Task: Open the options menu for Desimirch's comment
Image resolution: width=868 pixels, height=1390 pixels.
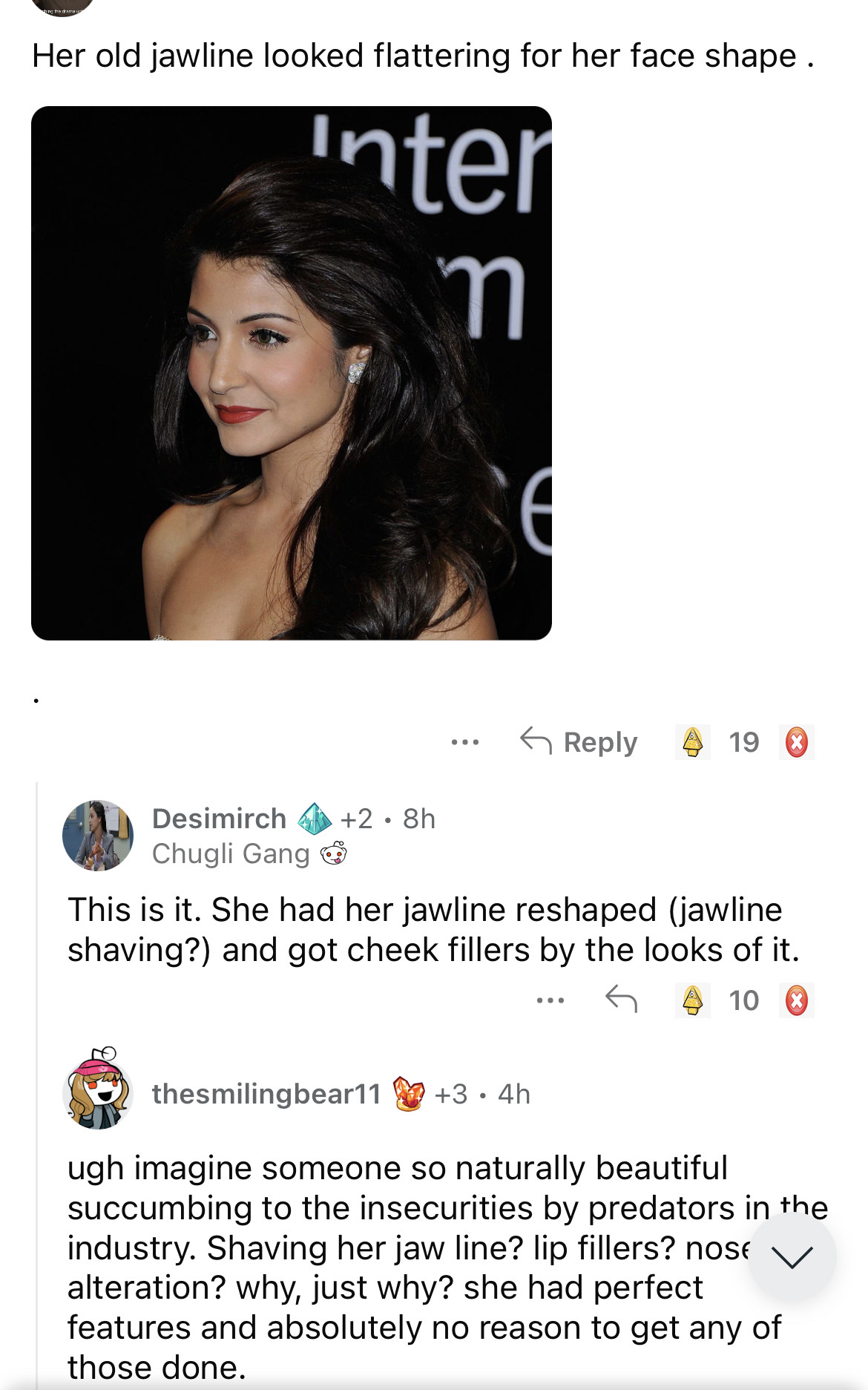Action: pyautogui.click(x=550, y=1000)
